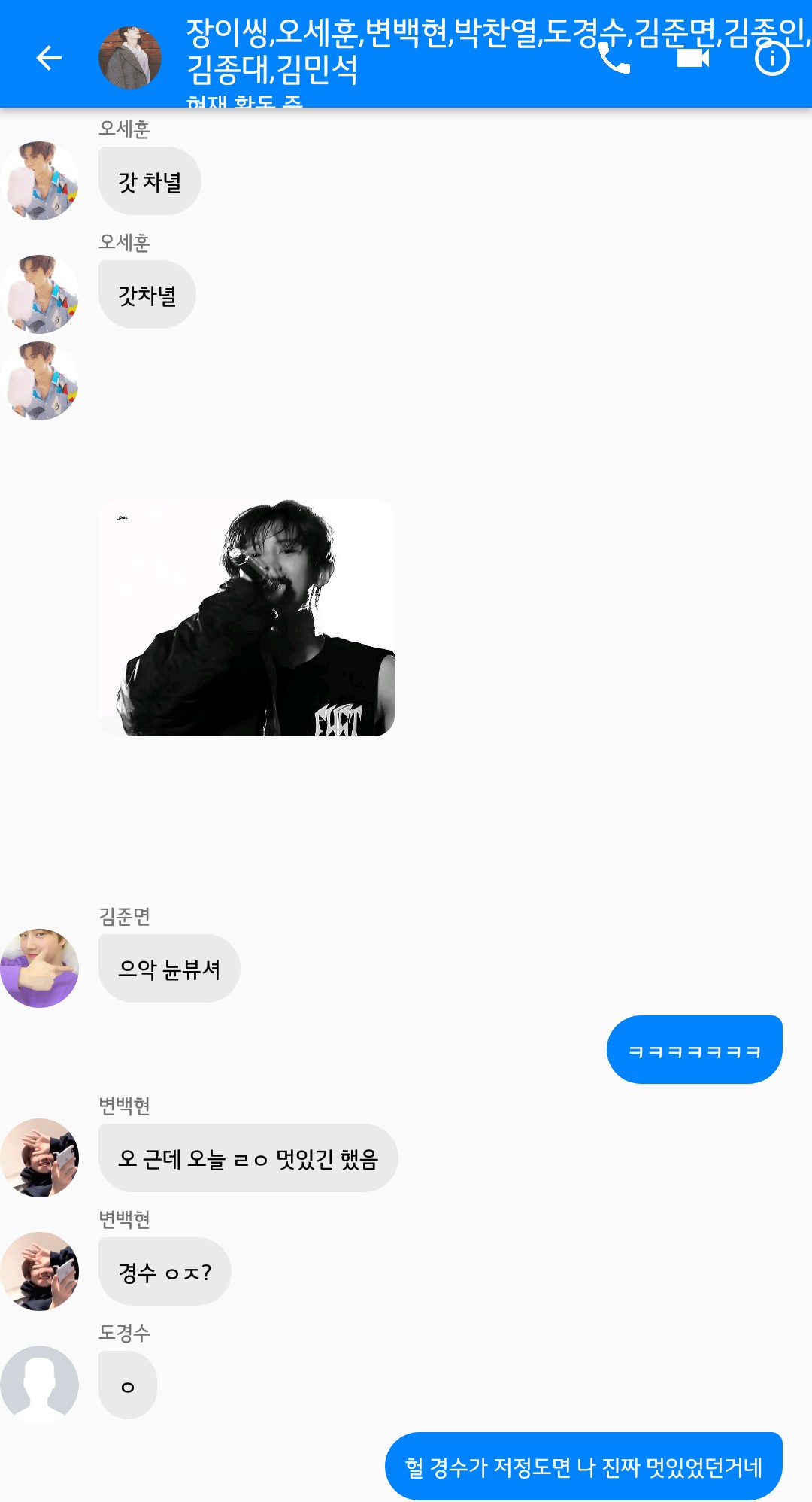Tap 도경수's default profile avatar
This screenshot has height=1502, width=812.
(40, 1384)
